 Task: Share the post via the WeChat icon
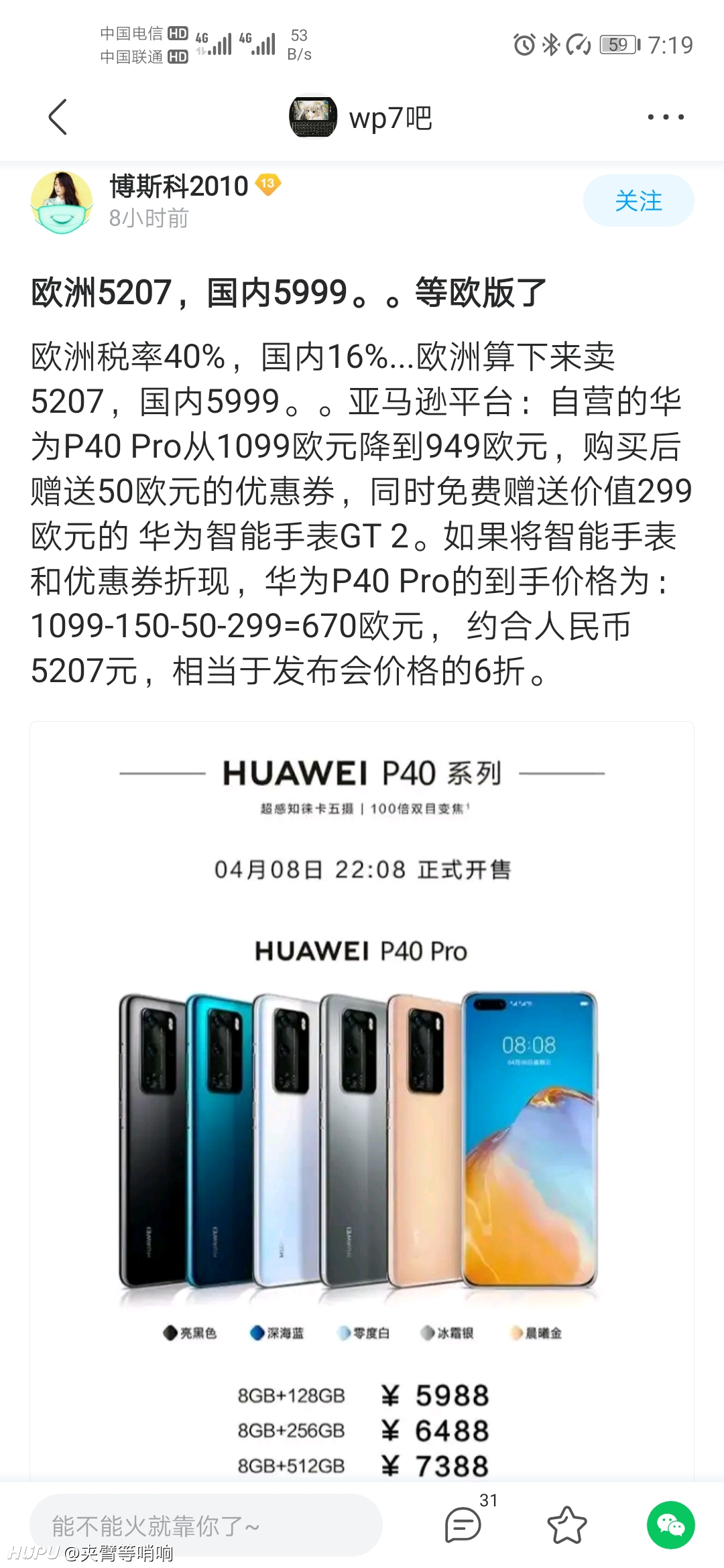pyautogui.click(x=670, y=1525)
